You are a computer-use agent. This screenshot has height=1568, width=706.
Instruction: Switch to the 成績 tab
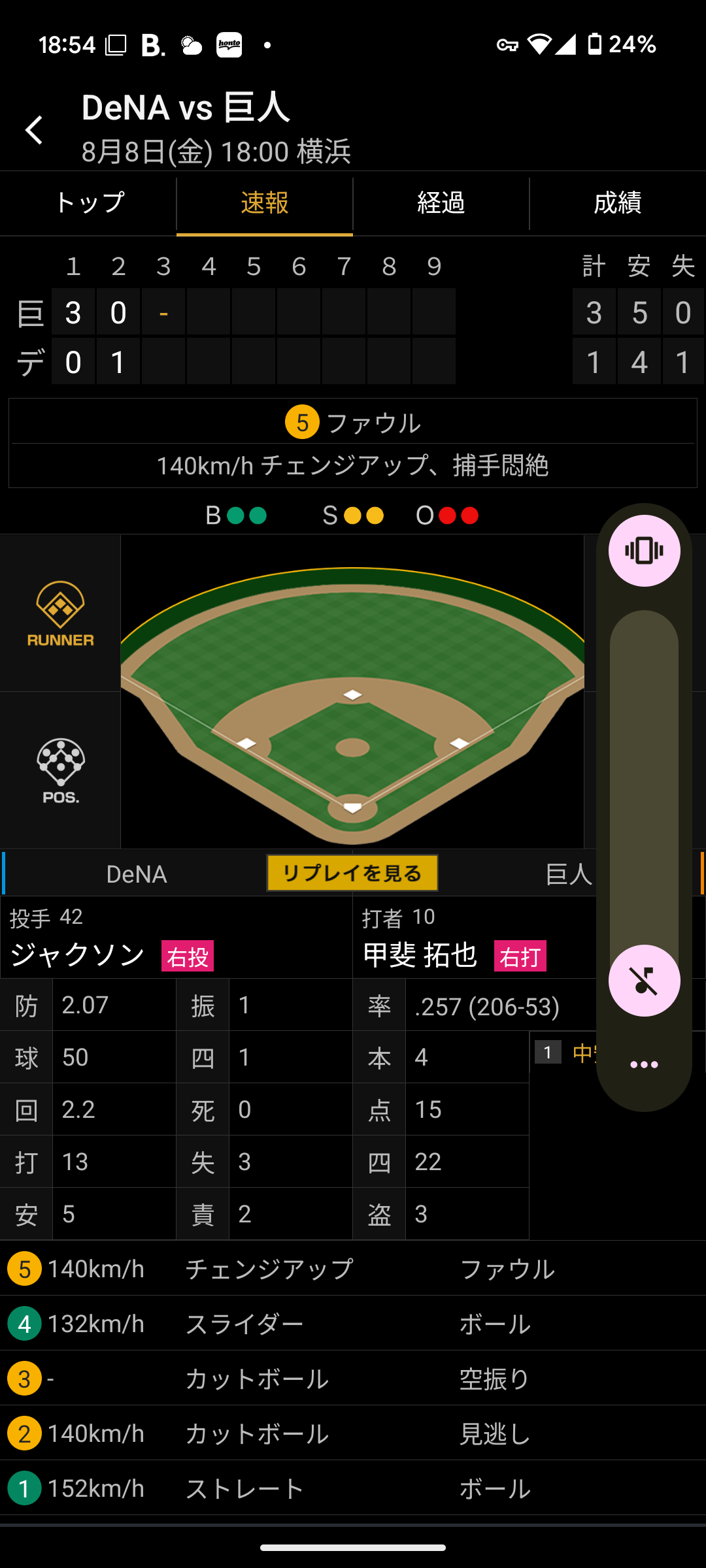(618, 203)
